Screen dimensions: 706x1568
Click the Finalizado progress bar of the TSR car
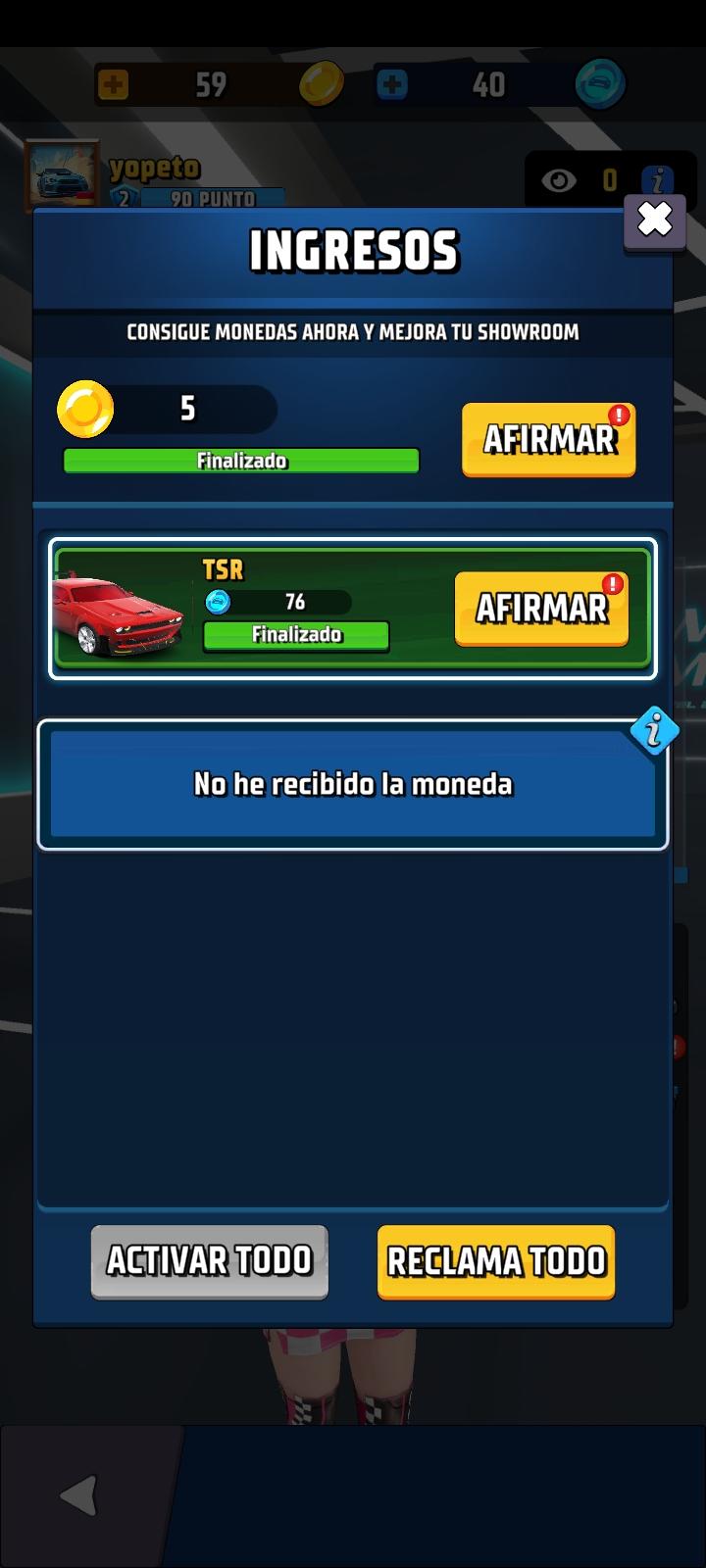[x=295, y=635]
